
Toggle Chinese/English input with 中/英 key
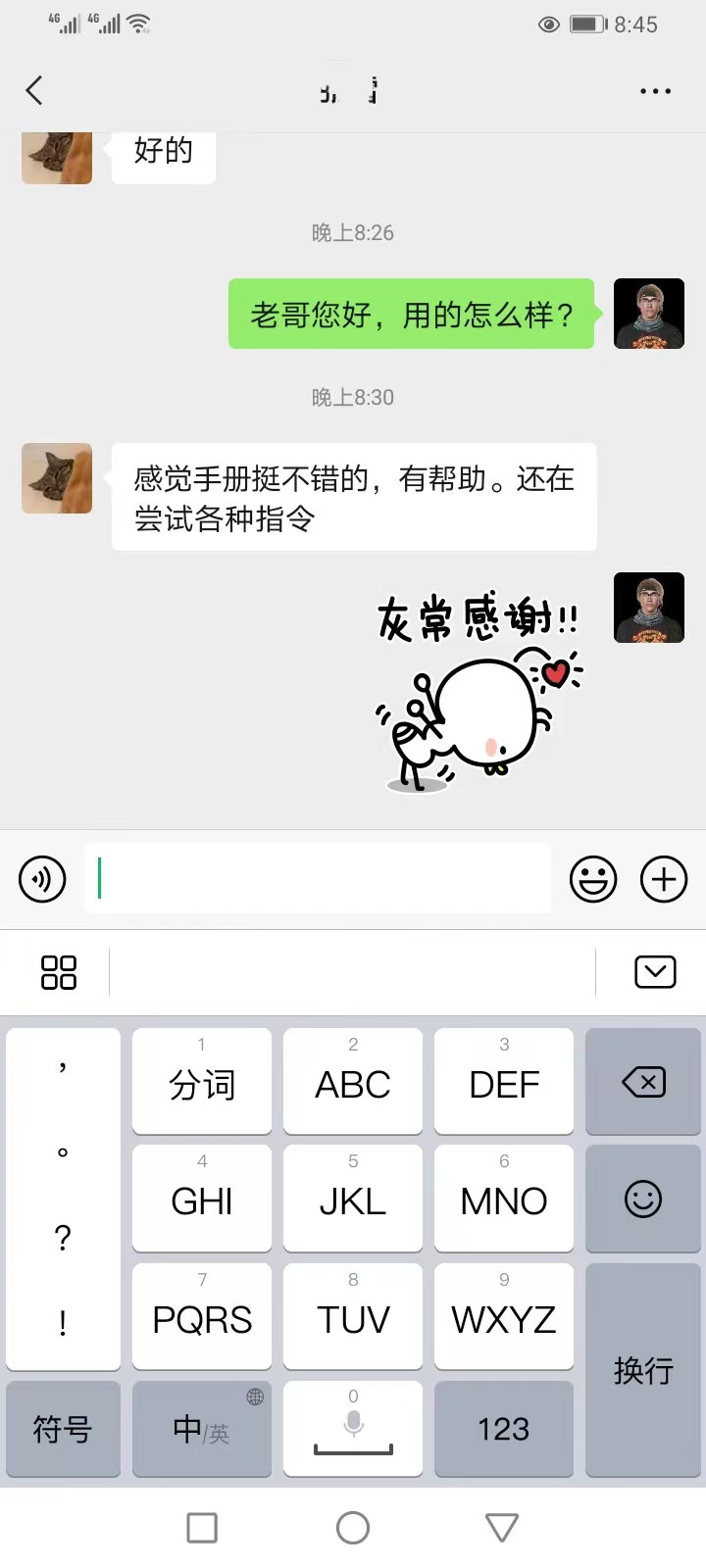click(202, 1429)
